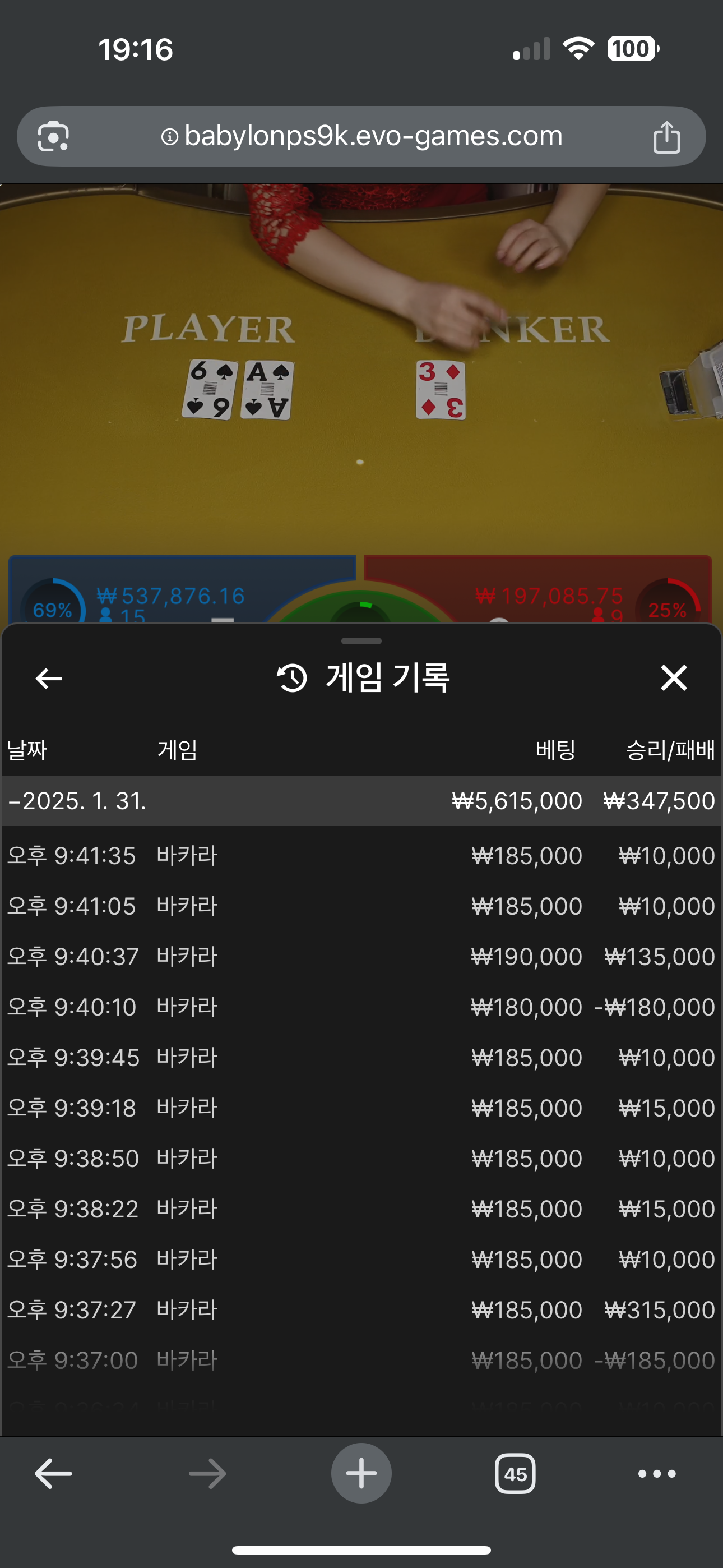Open the camera search icon
This screenshot has width=723, height=1568.
(54, 136)
